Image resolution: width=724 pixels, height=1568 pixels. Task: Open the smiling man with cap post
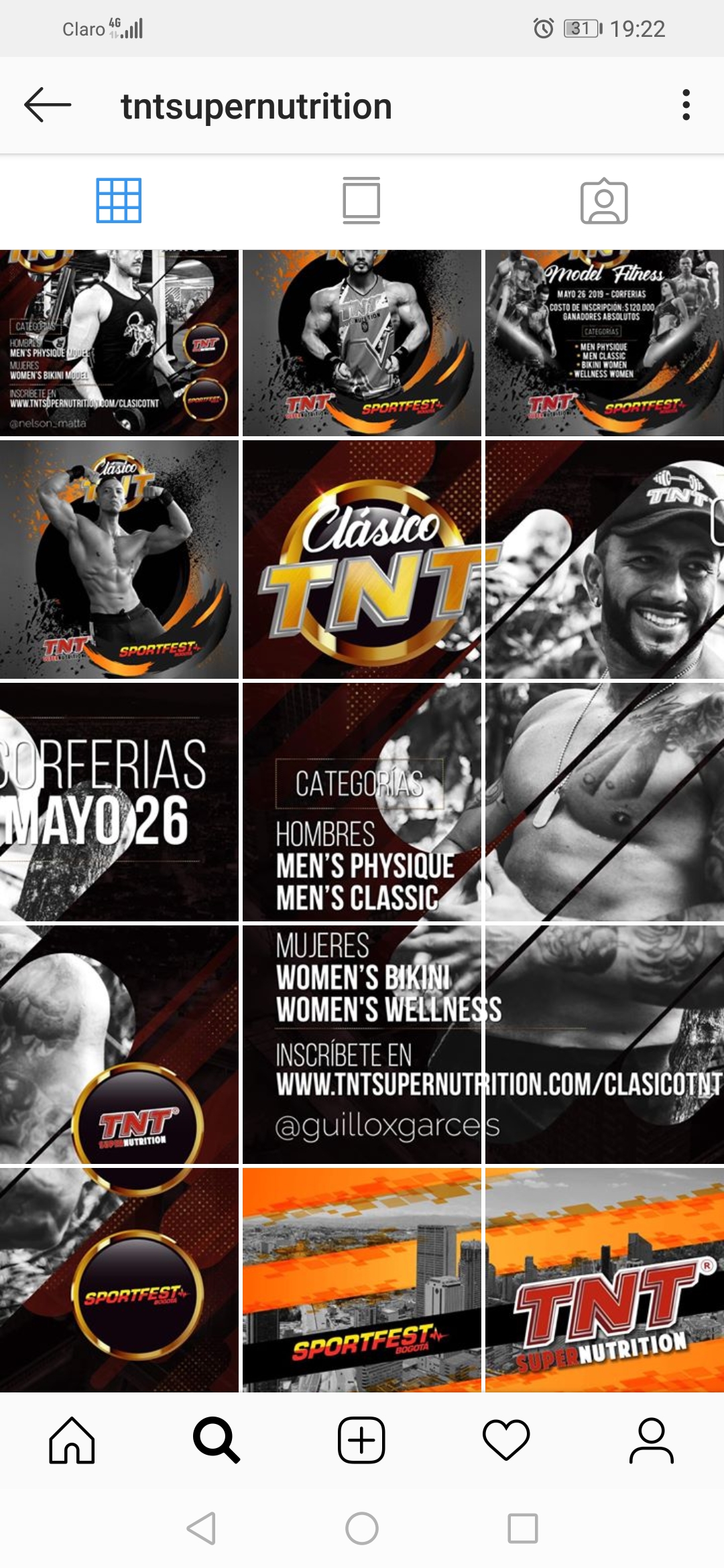tap(604, 560)
